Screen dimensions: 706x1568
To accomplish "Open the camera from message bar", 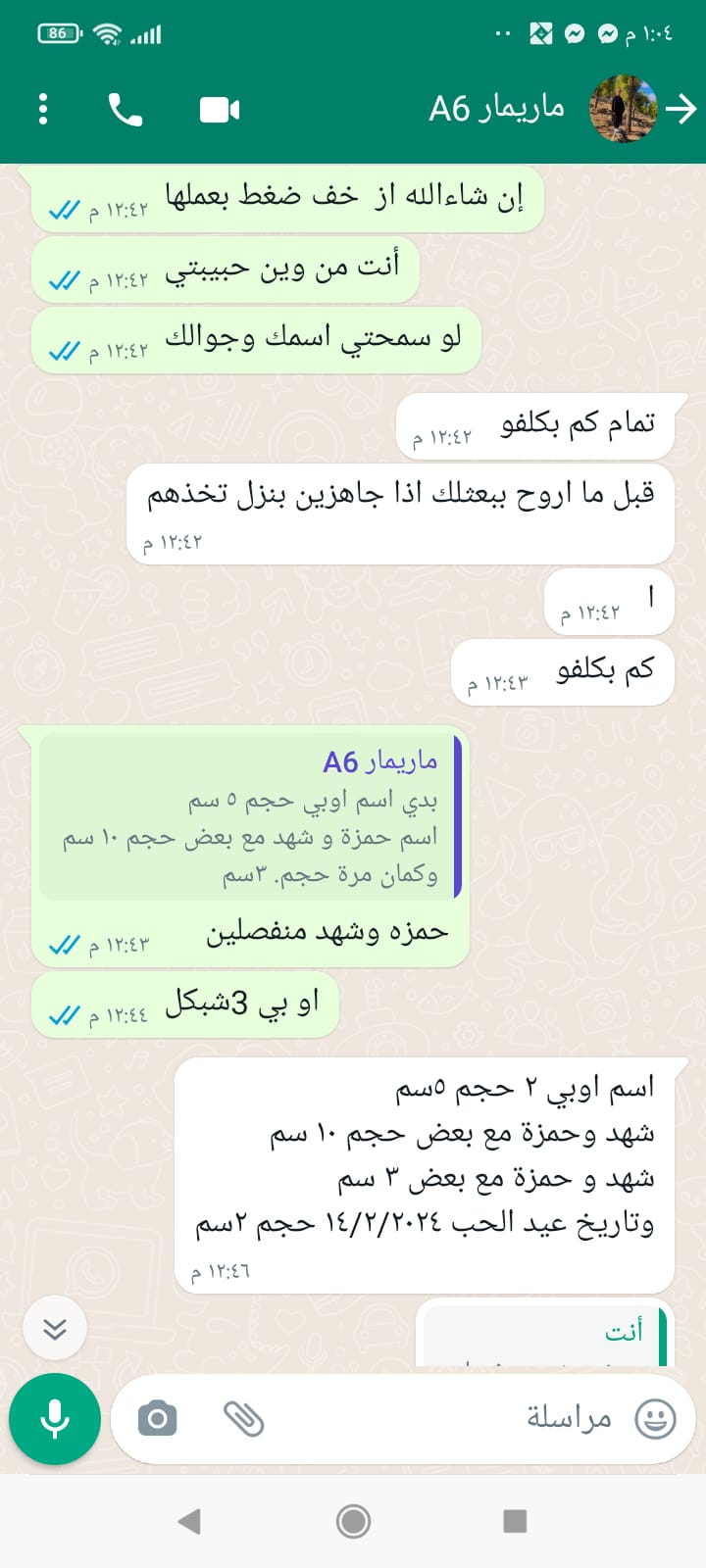I will [x=157, y=1418].
